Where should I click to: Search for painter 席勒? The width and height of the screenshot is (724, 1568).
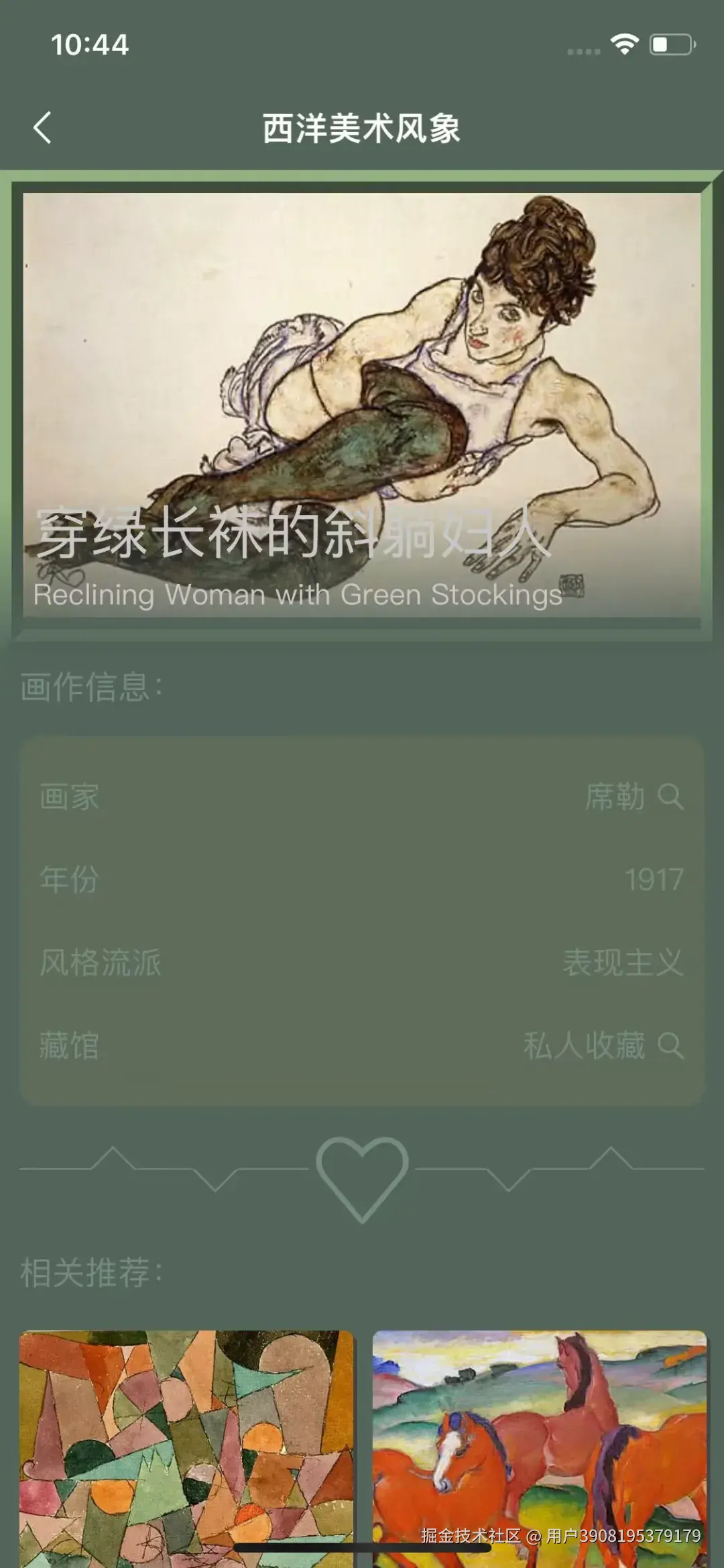point(670,796)
